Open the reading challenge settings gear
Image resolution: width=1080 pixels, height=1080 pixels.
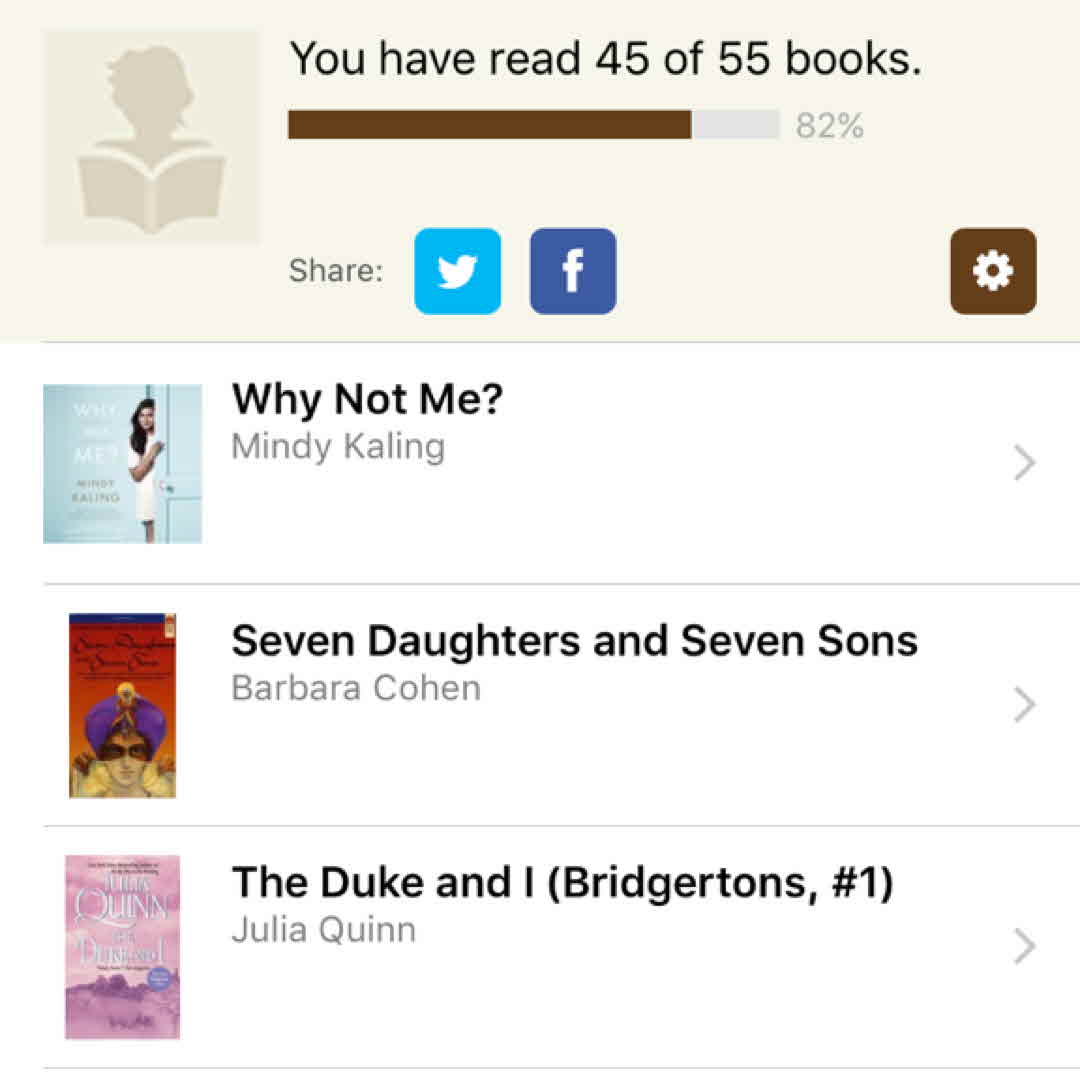pos(992,271)
